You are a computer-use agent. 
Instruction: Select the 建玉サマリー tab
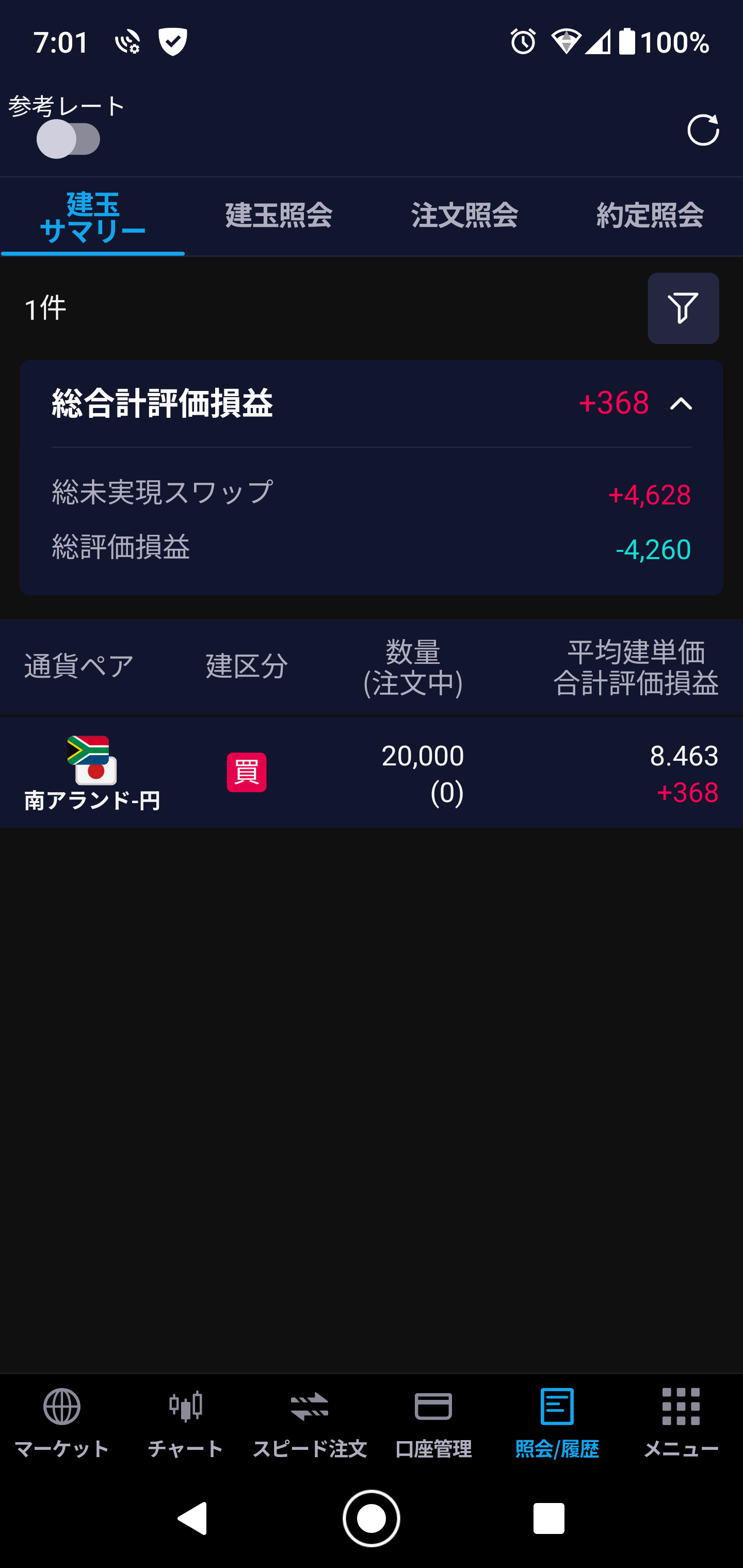pos(92,217)
